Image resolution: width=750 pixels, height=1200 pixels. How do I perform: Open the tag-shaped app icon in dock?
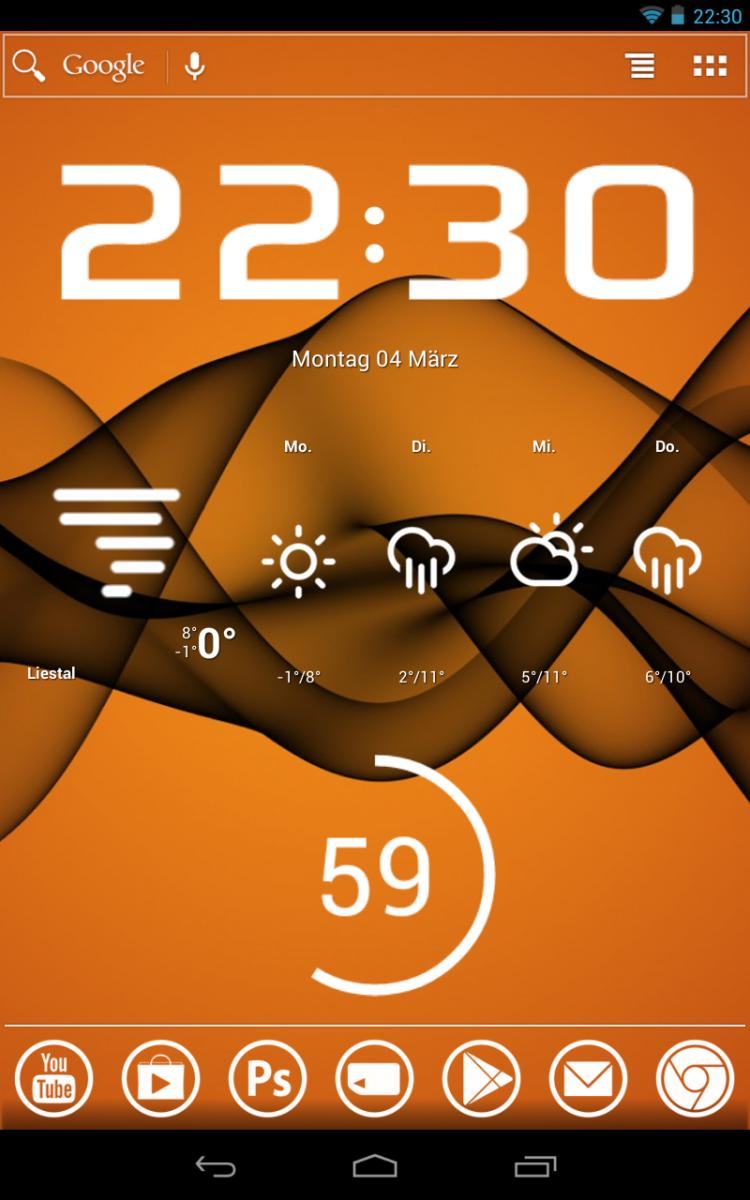375,1078
